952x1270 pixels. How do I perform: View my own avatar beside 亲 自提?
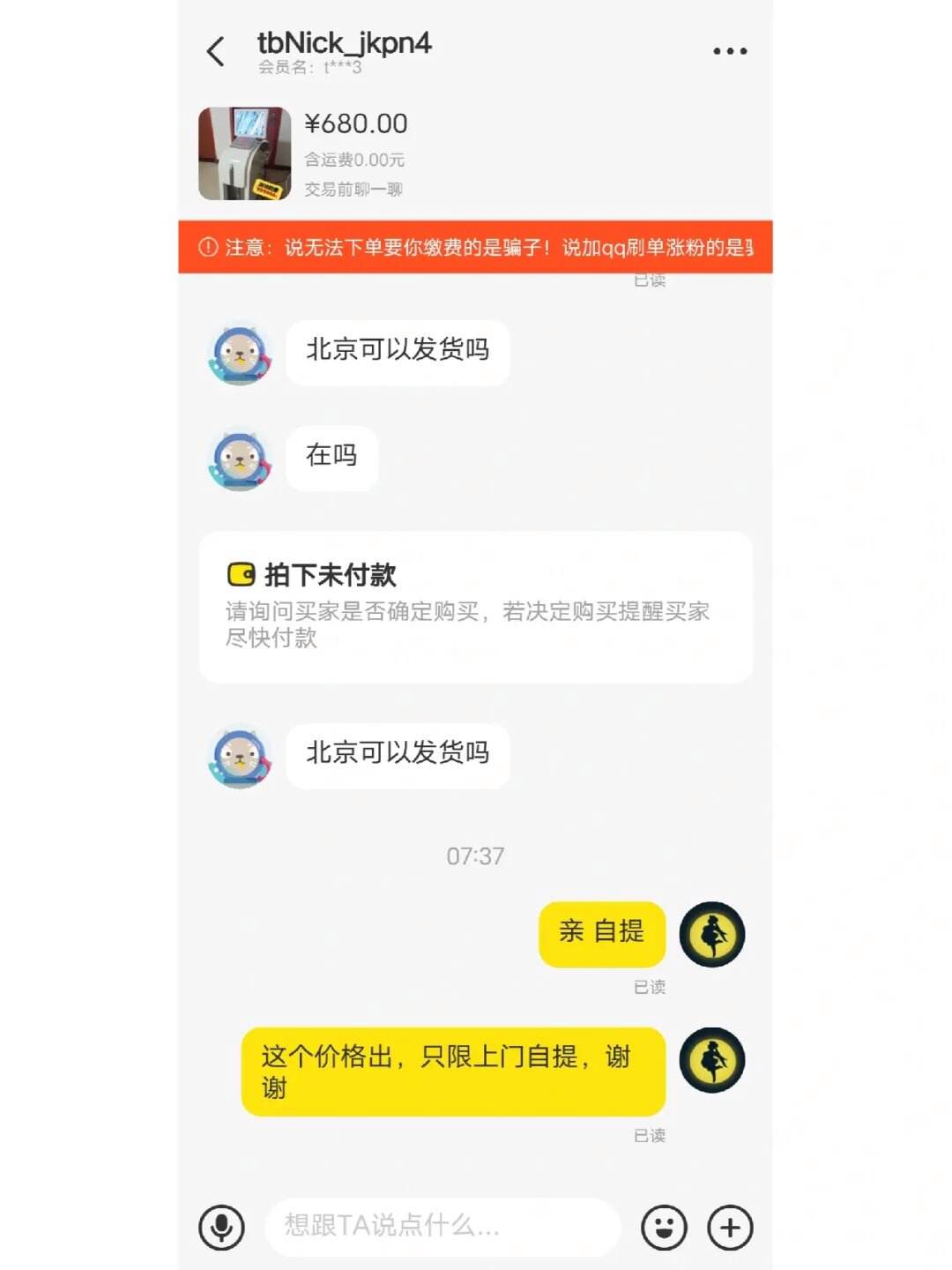pyautogui.click(x=712, y=934)
